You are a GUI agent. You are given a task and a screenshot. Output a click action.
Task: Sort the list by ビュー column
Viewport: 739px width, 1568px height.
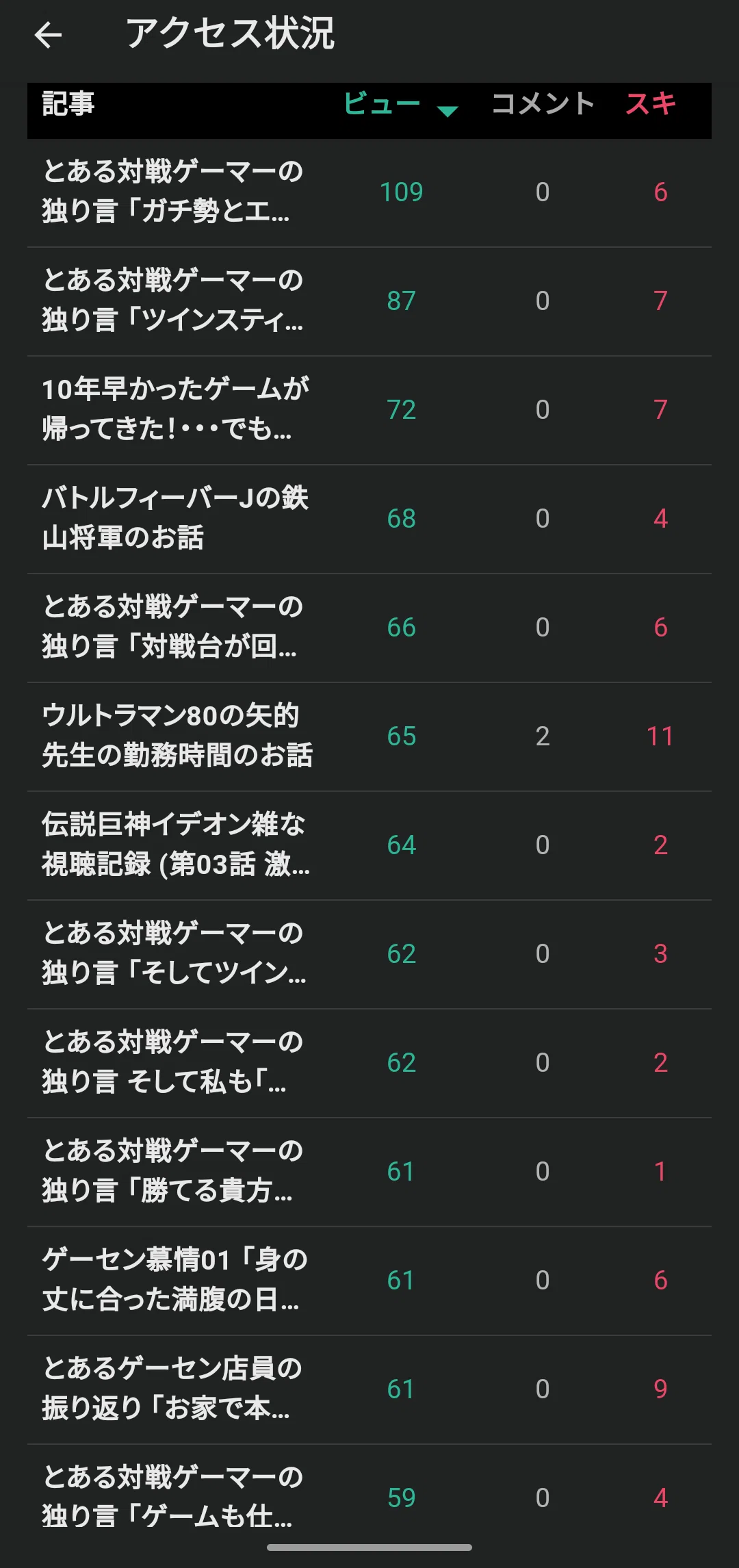click(x=400, y=105)
